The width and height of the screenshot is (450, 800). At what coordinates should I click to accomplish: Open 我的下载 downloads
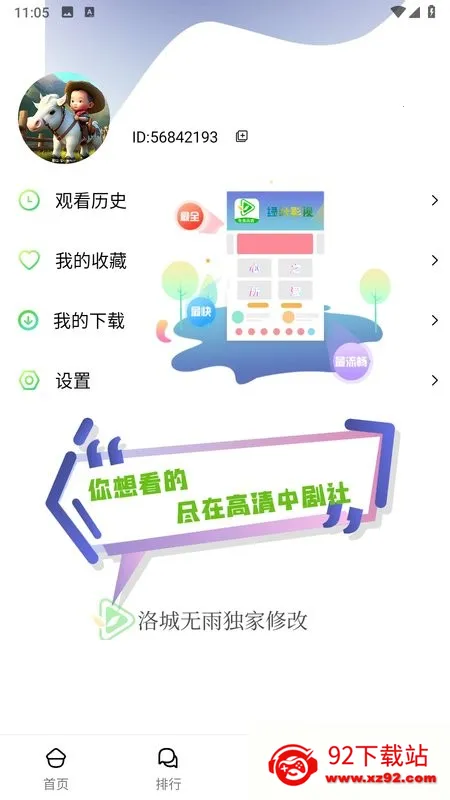(x=225, y=321)
